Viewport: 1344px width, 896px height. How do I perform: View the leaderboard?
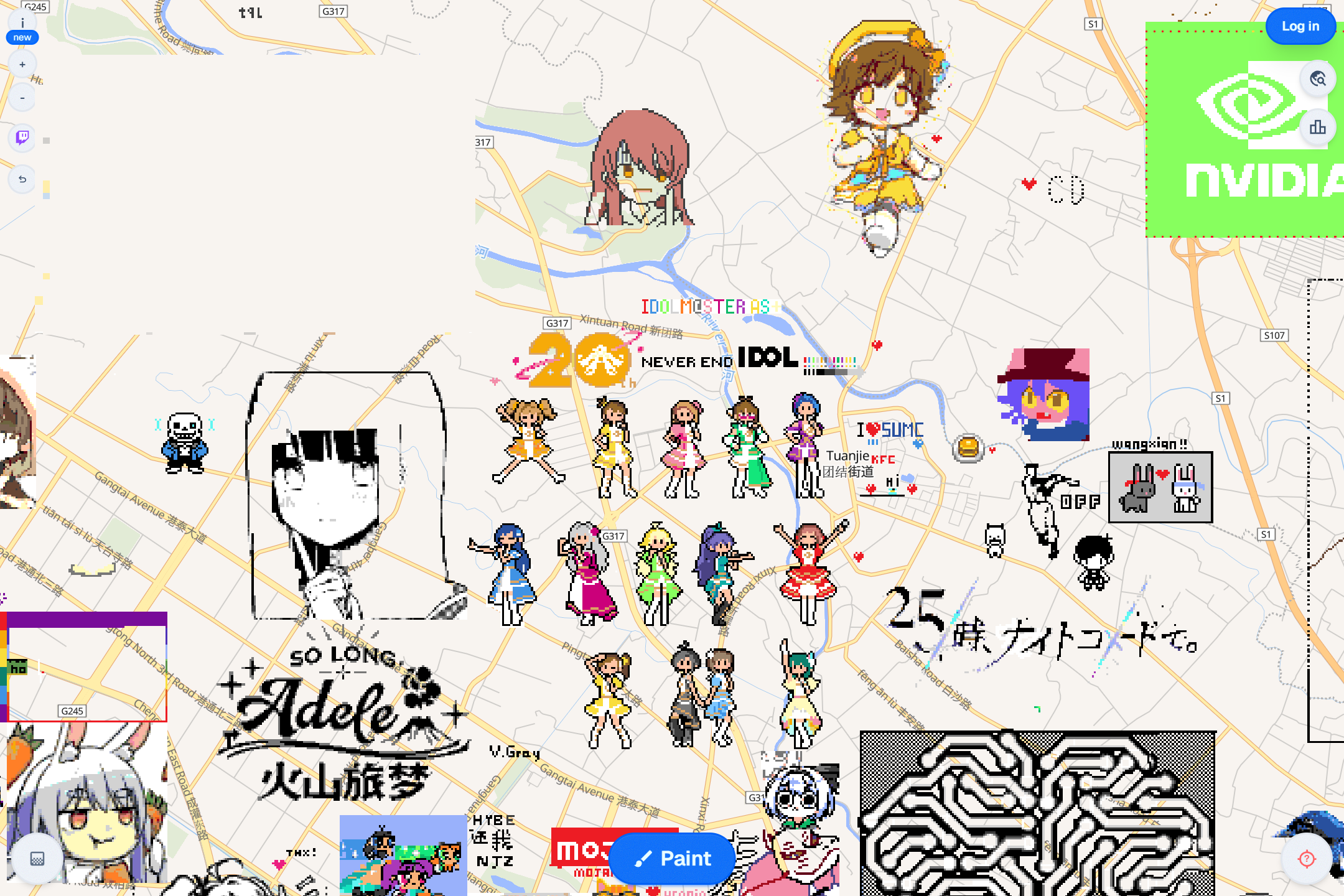pyautogui.click(x=1317, y=128)
